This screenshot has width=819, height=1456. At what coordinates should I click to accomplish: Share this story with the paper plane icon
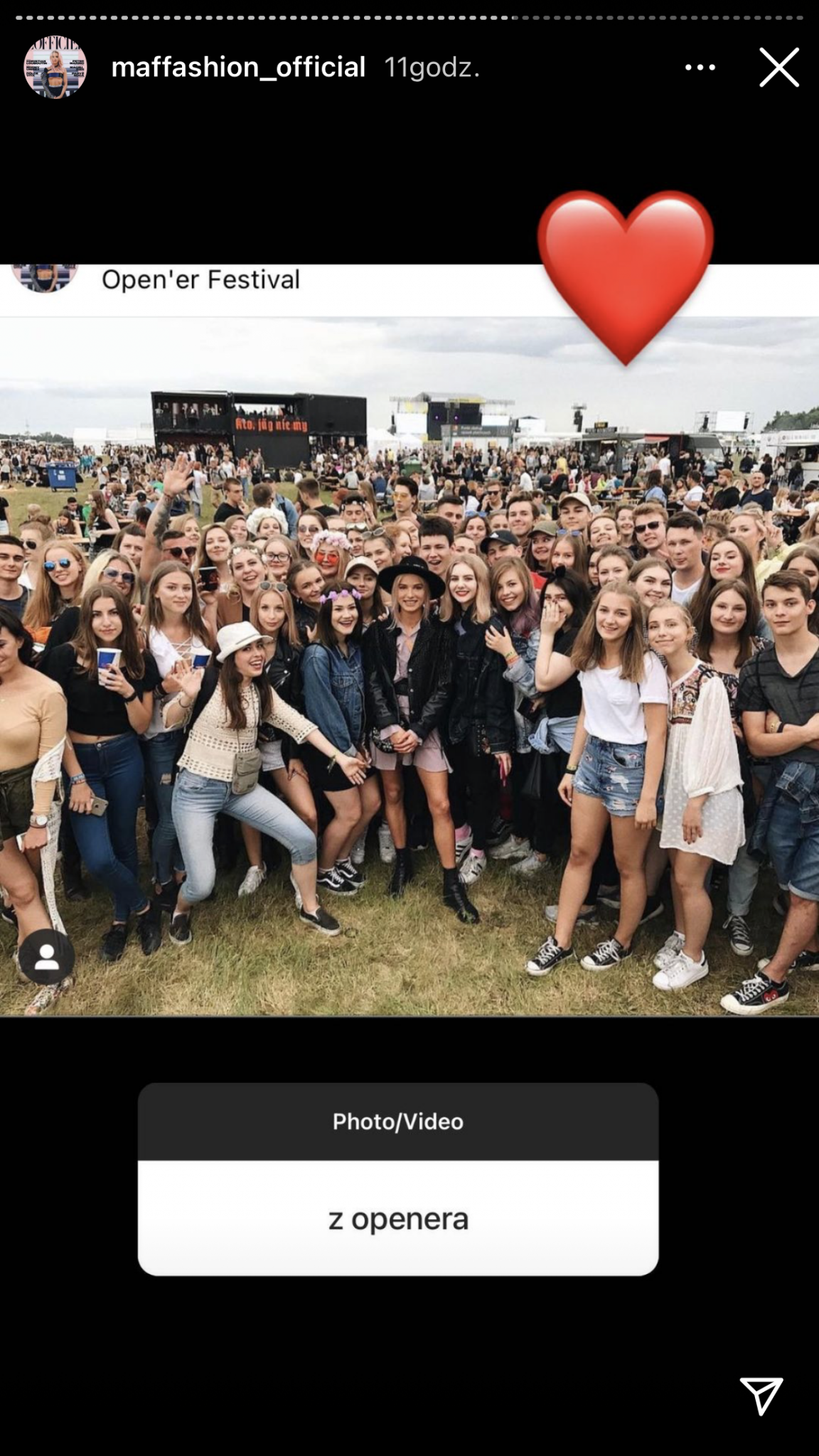pyautogui.click(x=761, y=1394)
